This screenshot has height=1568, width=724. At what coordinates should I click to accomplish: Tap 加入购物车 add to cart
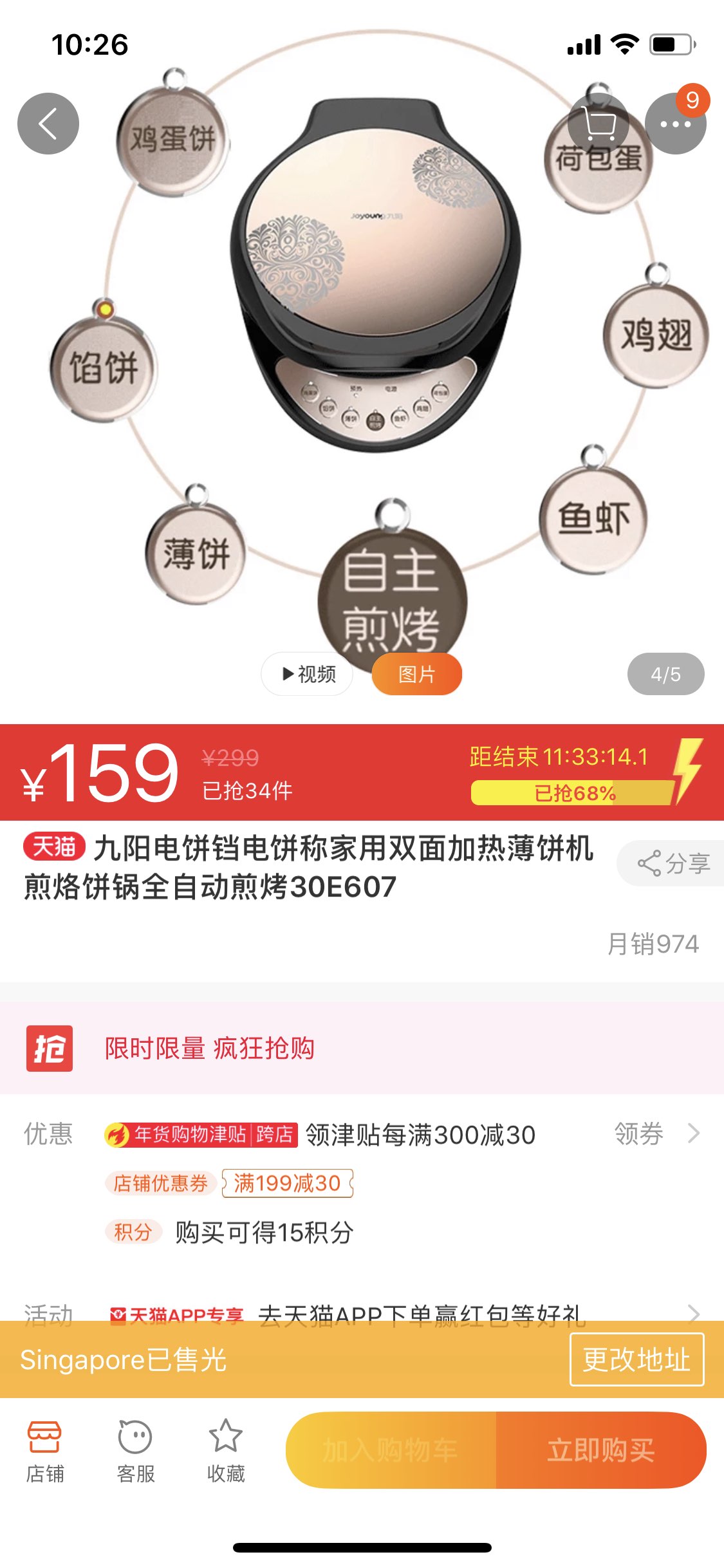391,1450
